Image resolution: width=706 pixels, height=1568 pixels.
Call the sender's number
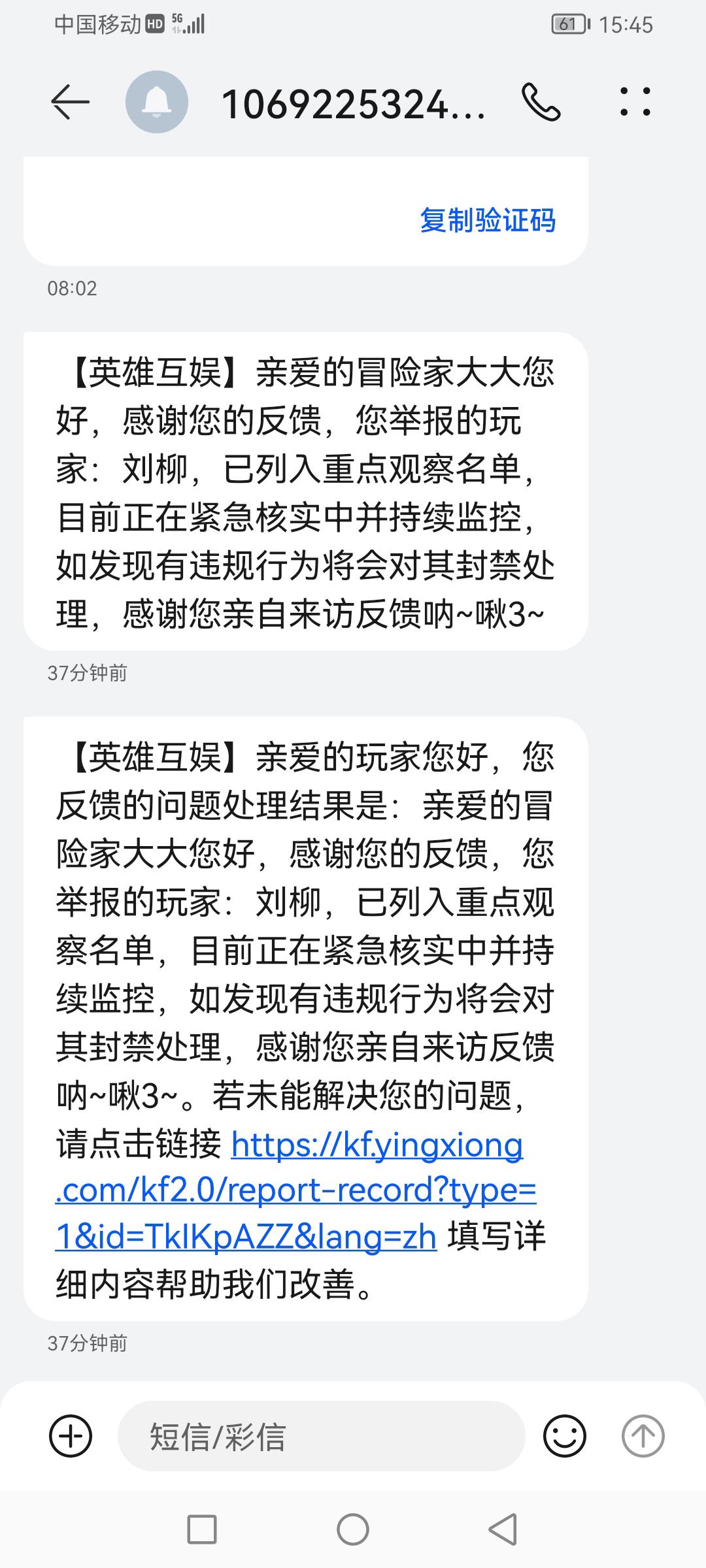click(541, 103)
